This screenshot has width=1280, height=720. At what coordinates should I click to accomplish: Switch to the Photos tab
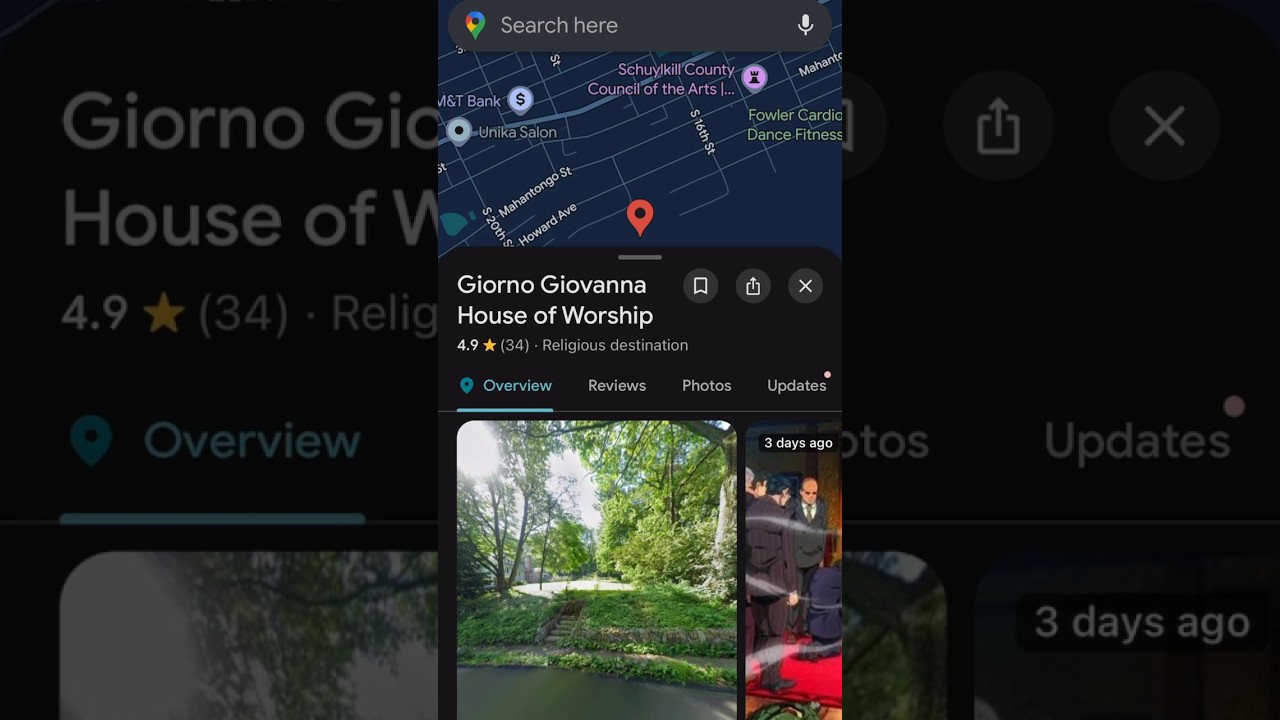pos(706,385)
